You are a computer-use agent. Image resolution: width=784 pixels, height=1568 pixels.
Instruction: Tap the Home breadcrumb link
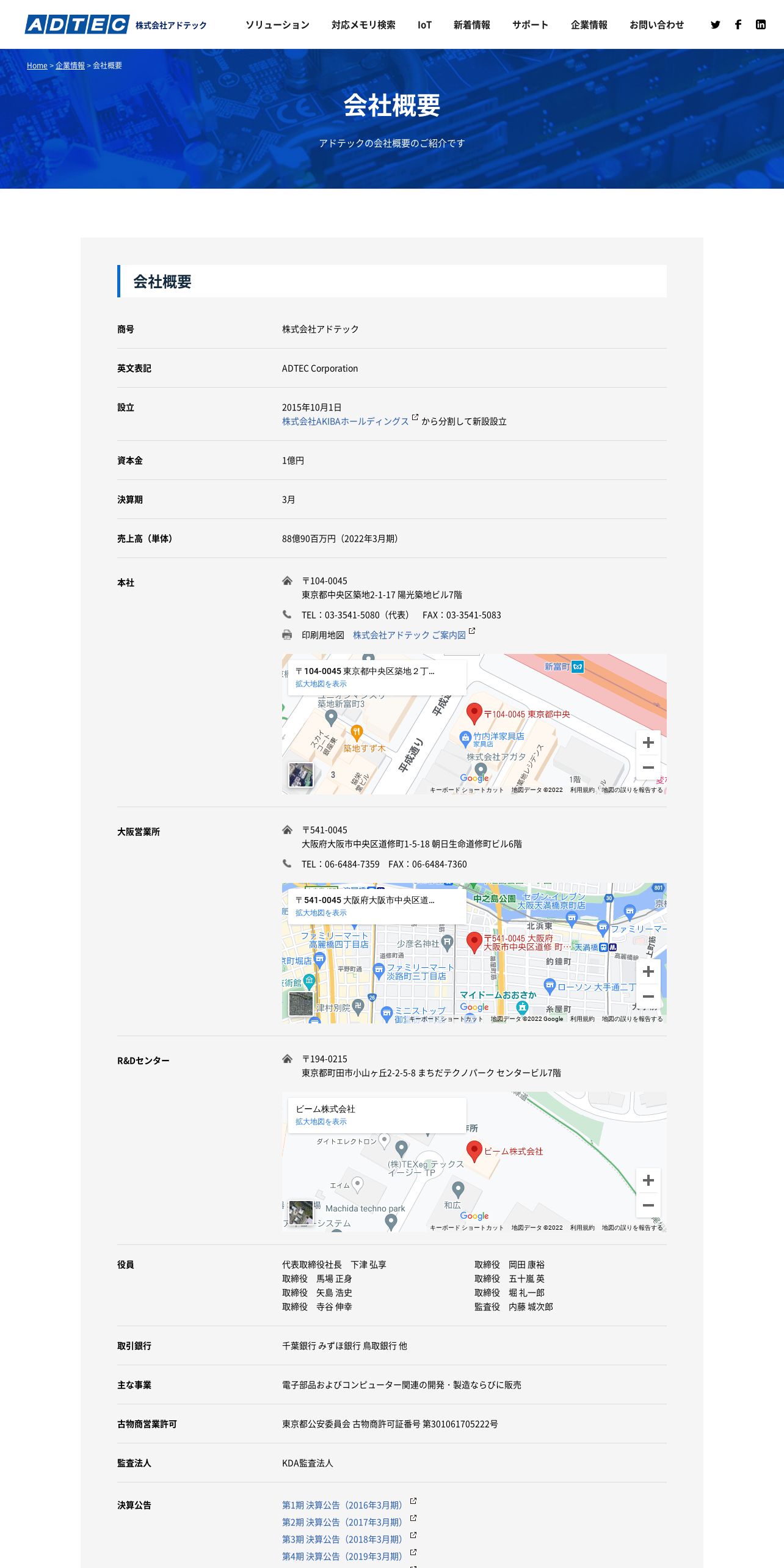click(37, 65)
